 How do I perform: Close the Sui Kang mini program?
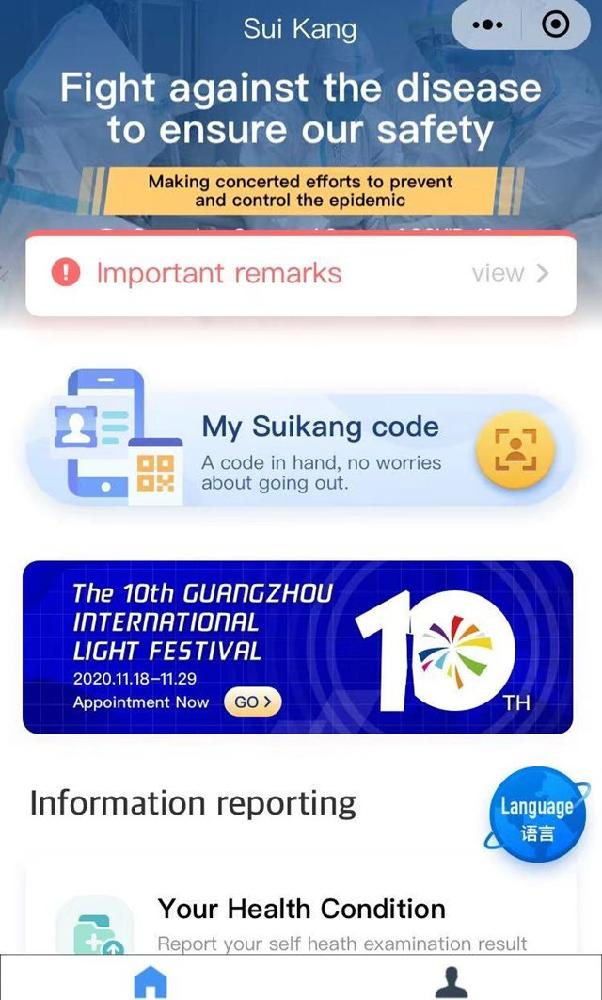[555, 26]
